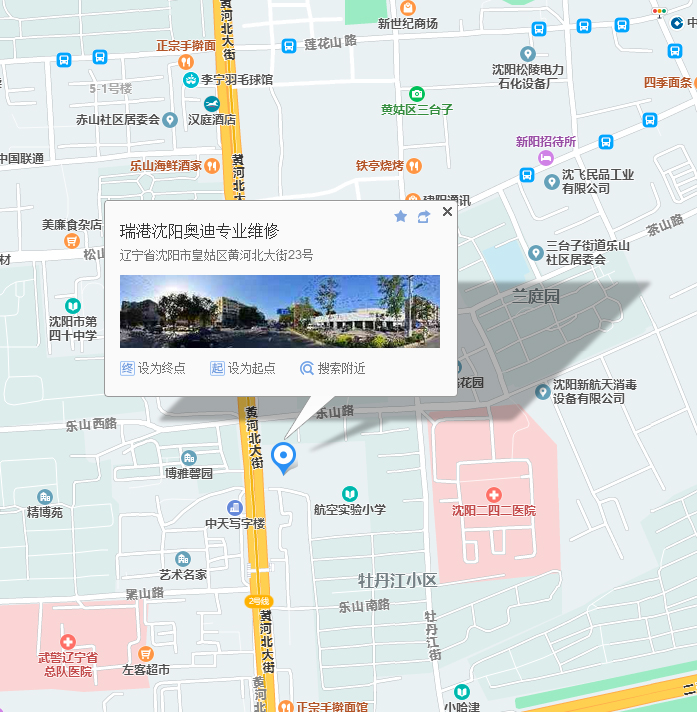The width and height of the screenshot is (697, 712).
Task: Set this place as start point (设为起点)
Action: point(242,368)
